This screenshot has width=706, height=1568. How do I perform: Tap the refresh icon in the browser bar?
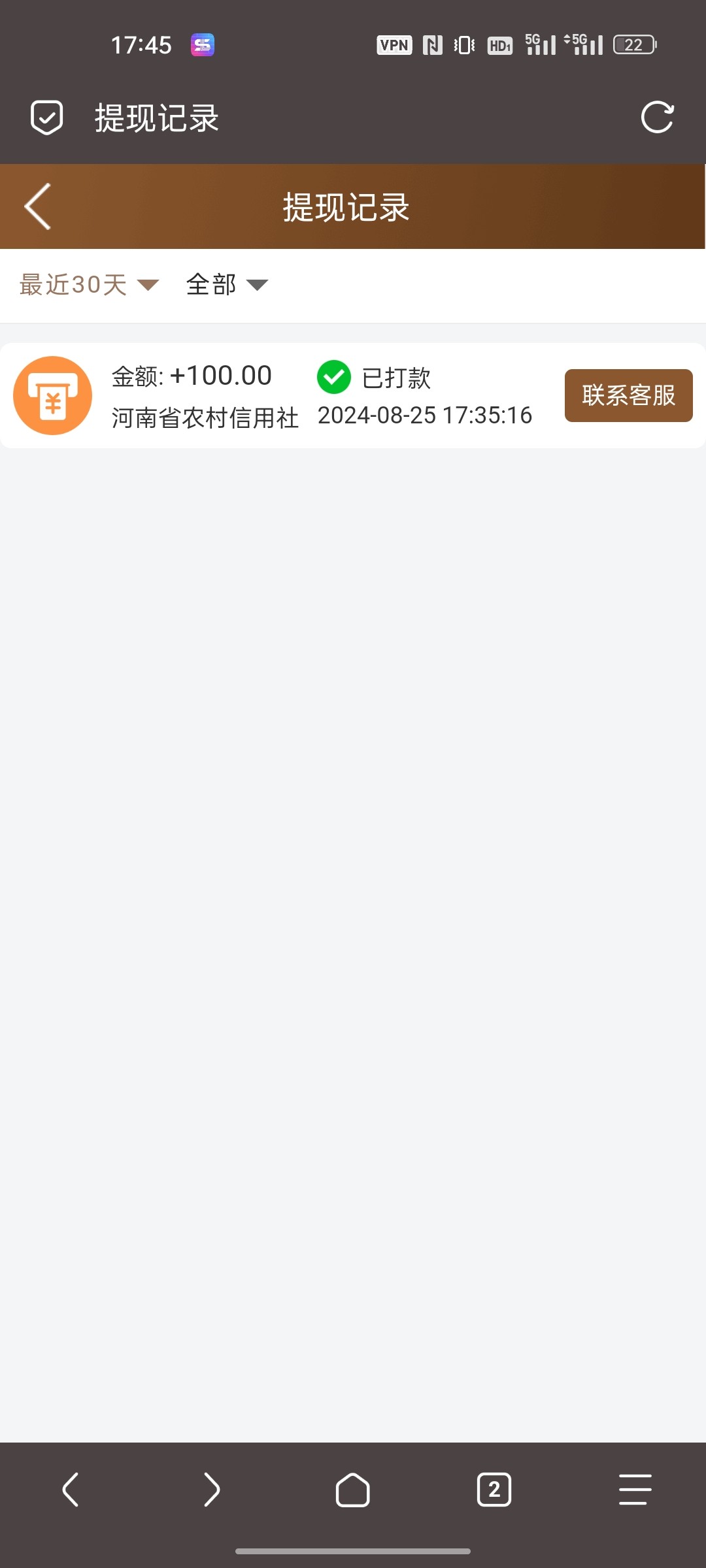[657, 118]
